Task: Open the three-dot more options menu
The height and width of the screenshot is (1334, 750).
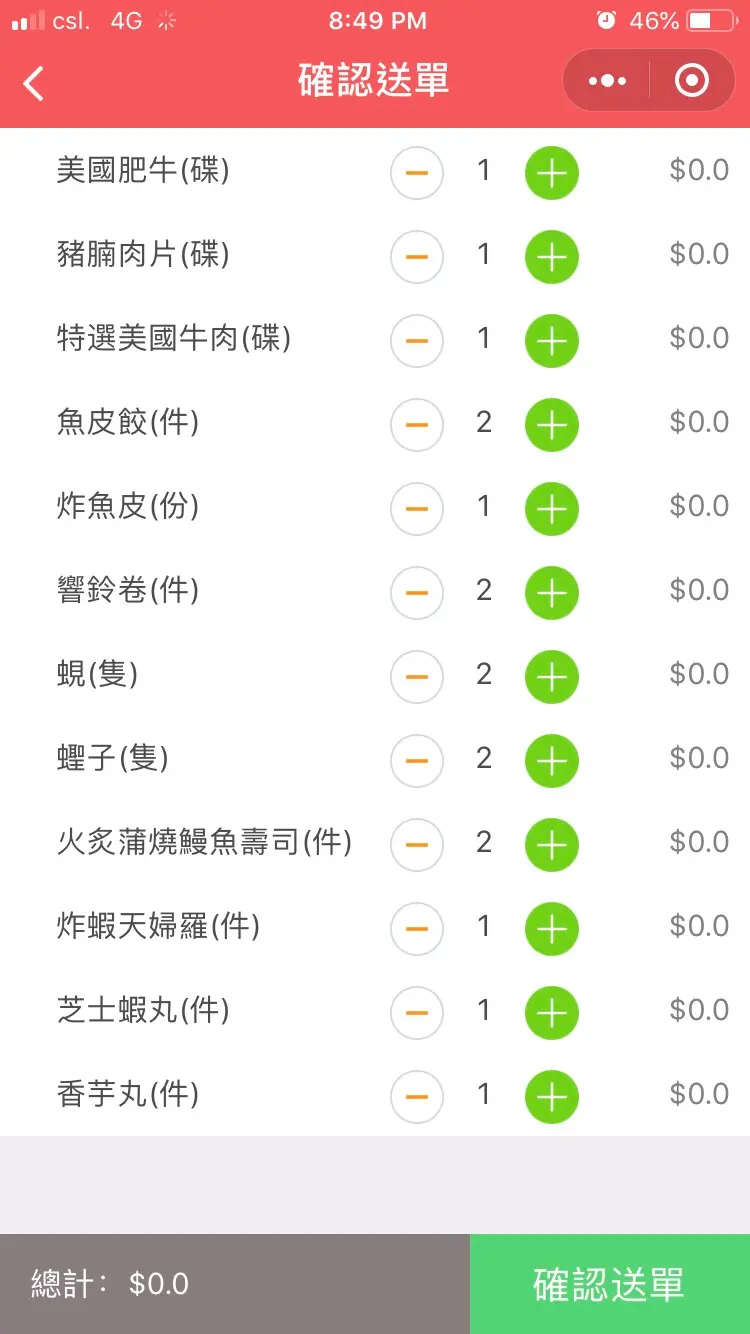Action: point(607,81)
